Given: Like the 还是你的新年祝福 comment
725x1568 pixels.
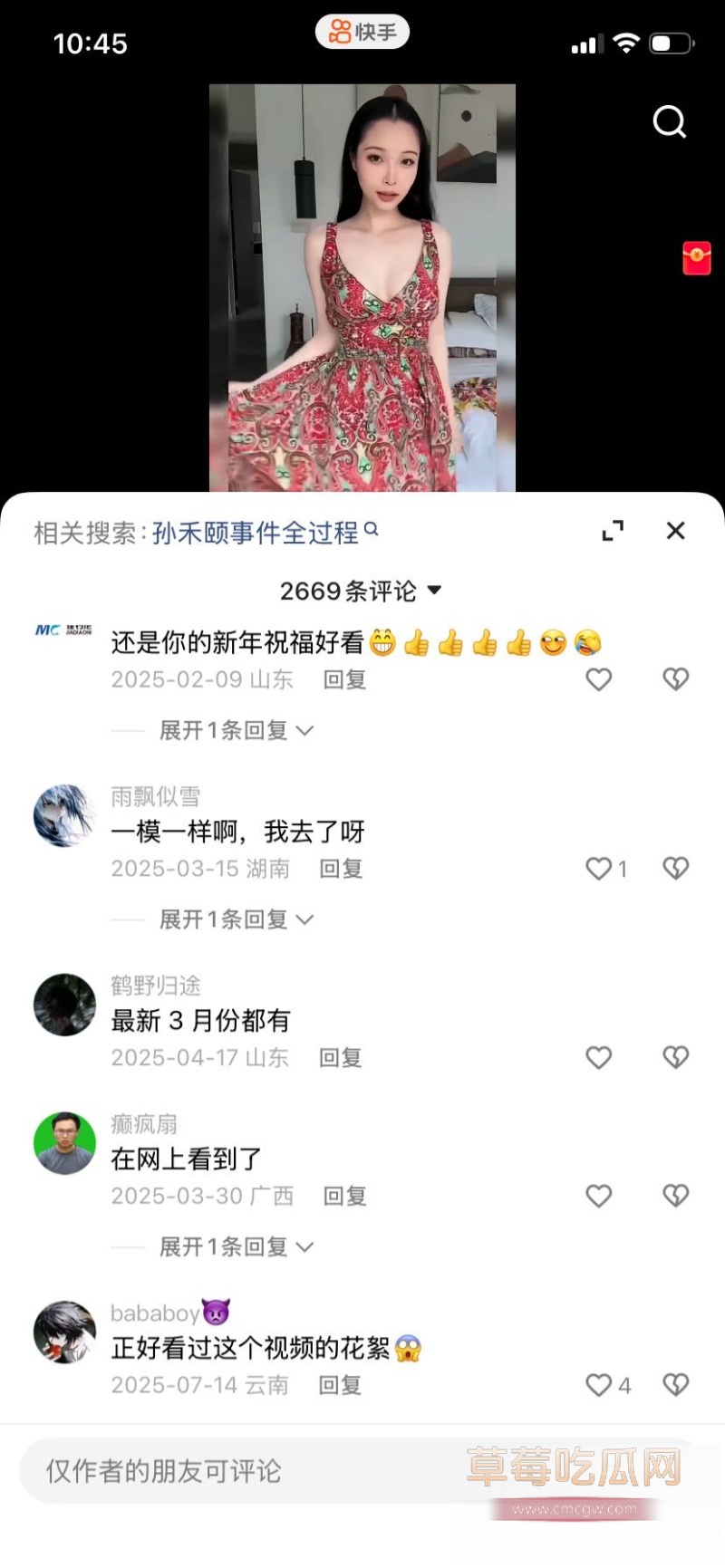Looking at the screenshot, I should 598,678.
